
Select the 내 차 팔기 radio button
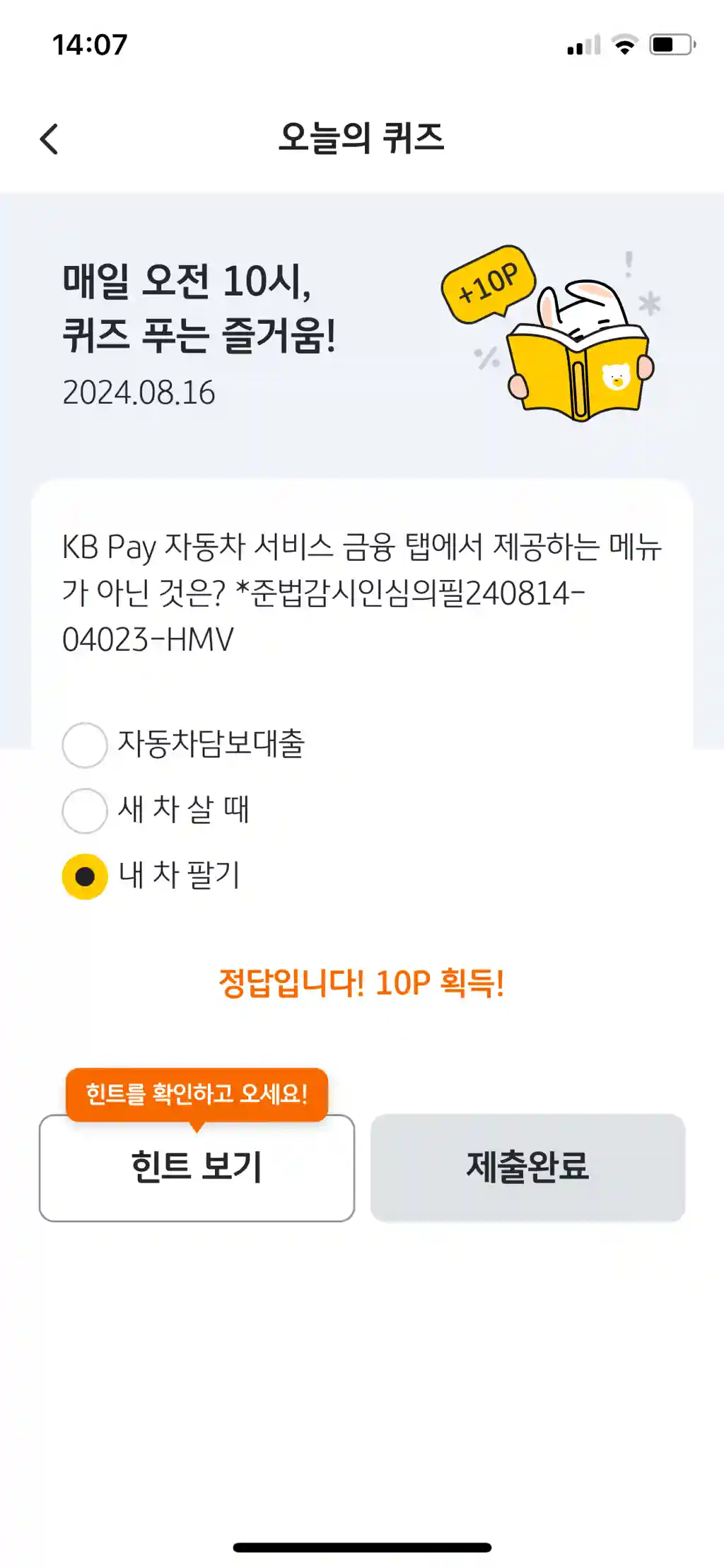click(x=85, y=876)
